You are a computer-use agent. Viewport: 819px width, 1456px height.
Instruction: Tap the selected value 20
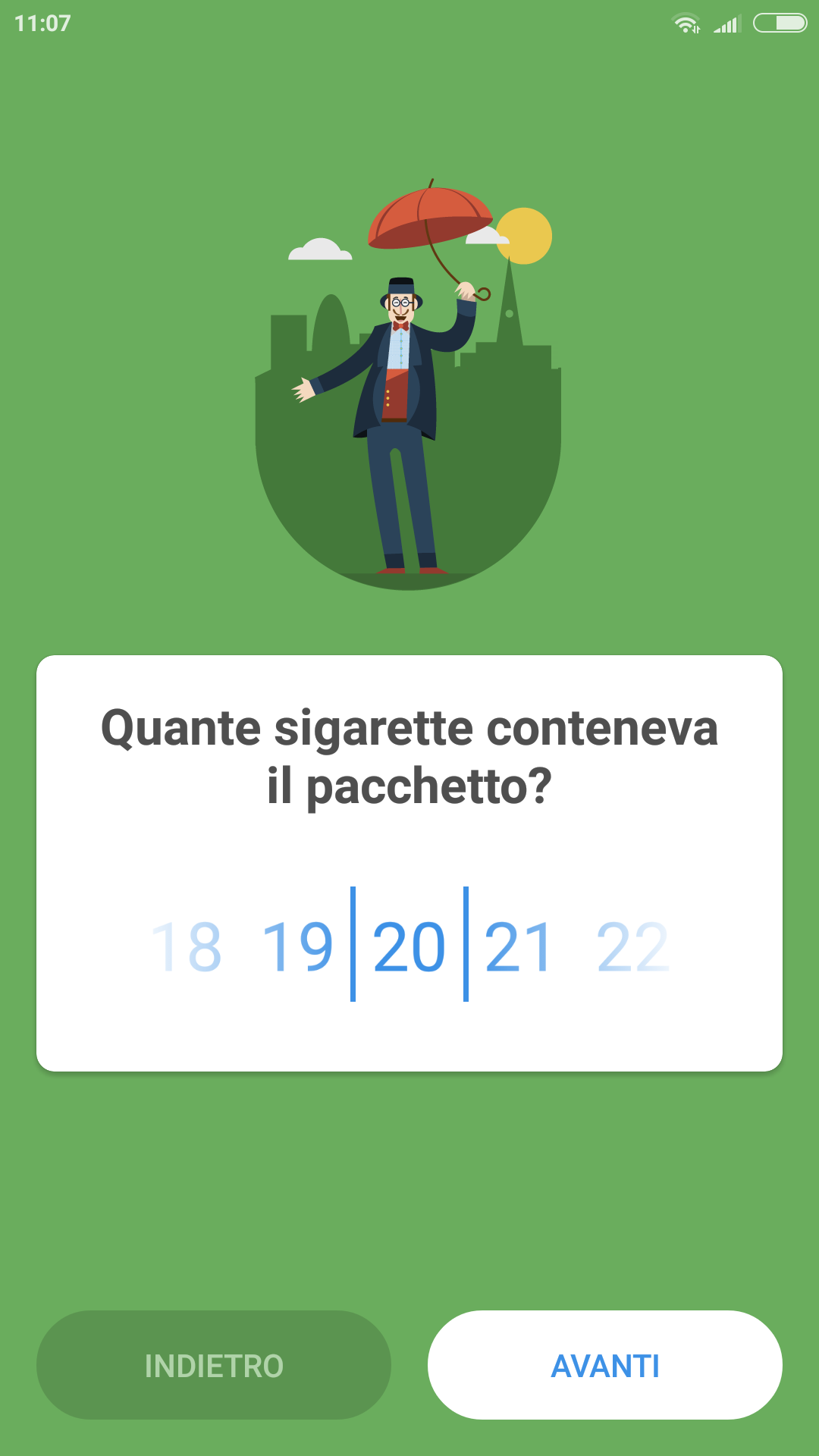pyautogui.click(x=409, y=946)
